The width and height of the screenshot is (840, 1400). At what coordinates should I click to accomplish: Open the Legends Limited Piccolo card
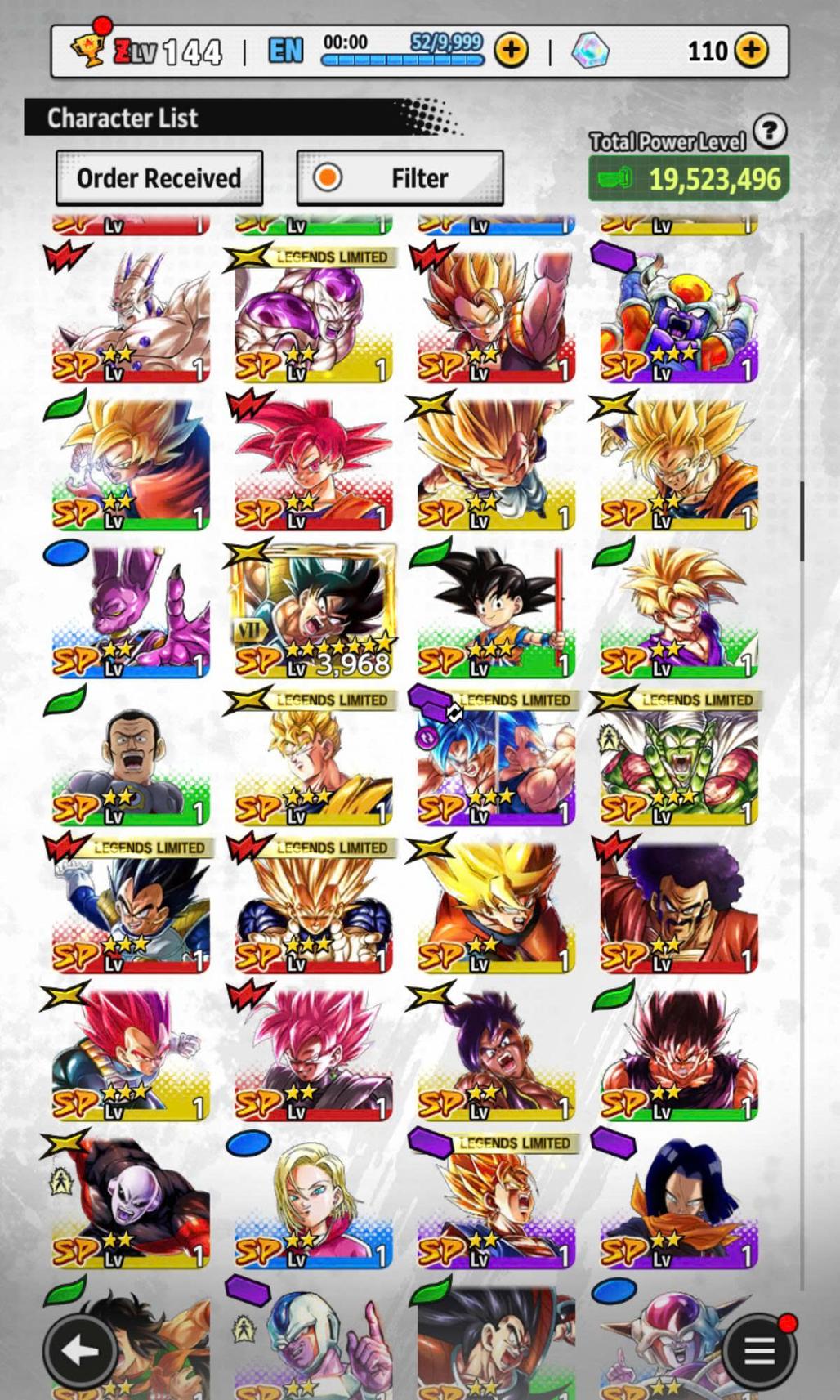679,760
